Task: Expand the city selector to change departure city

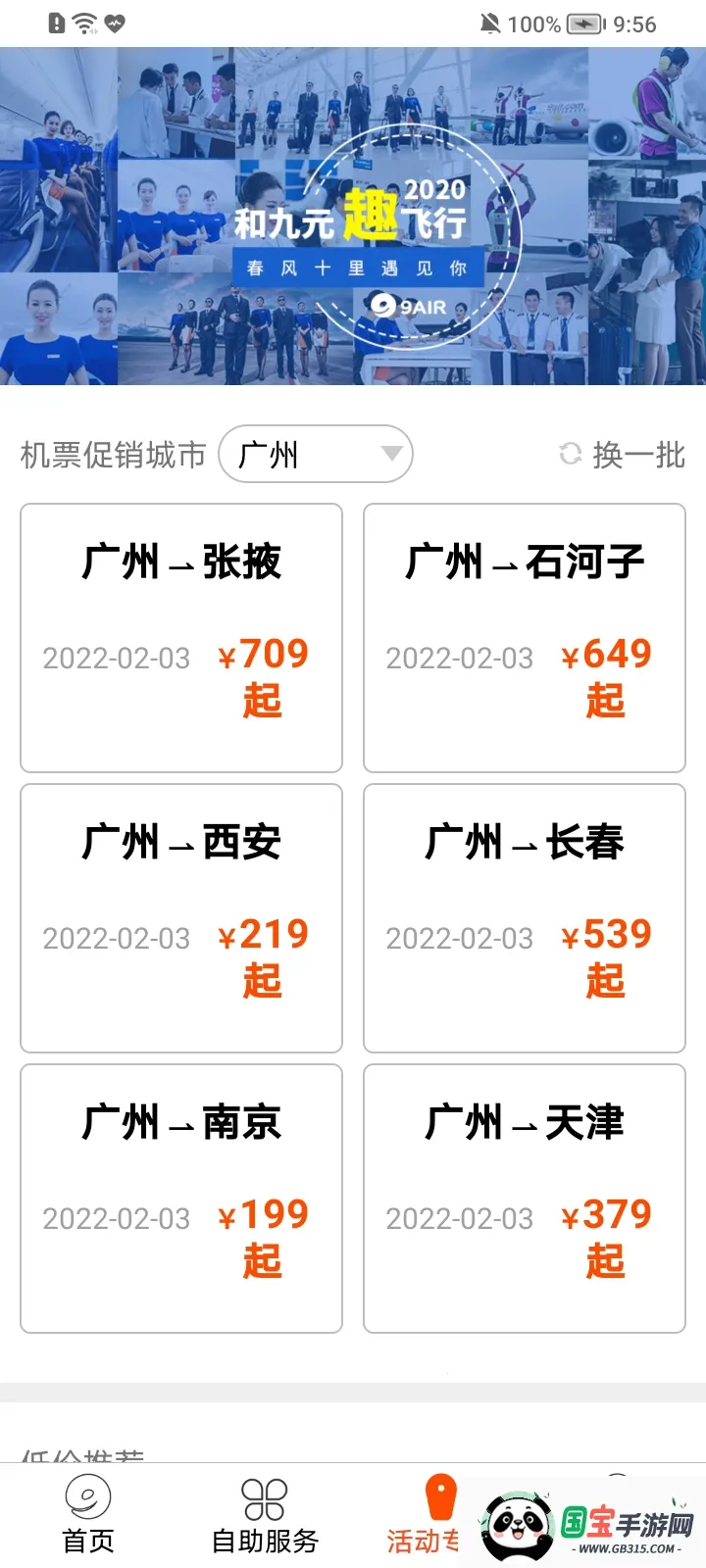Action: click(x=316, y=455)
